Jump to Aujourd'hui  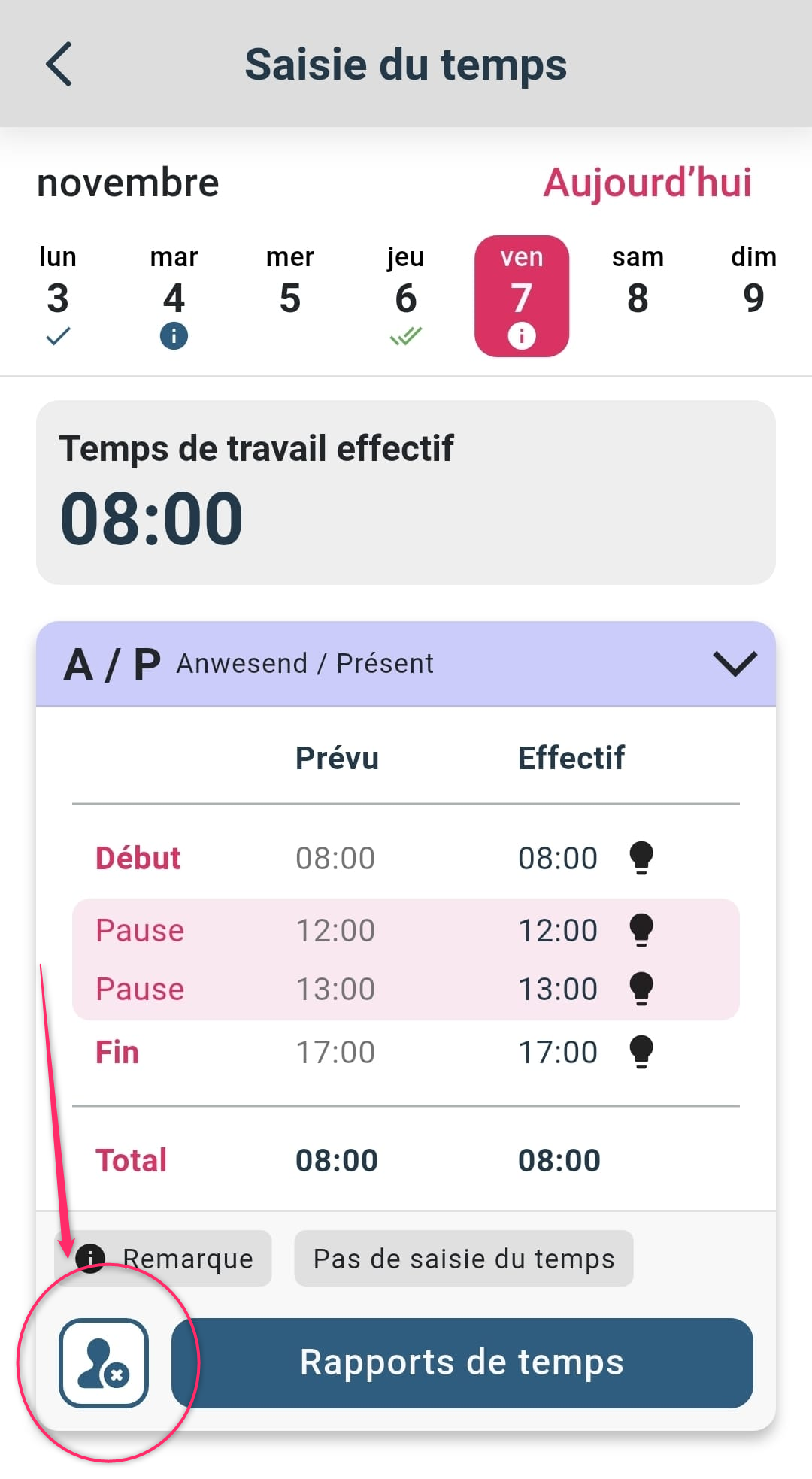pyautogui.click(x=647, y=183)
